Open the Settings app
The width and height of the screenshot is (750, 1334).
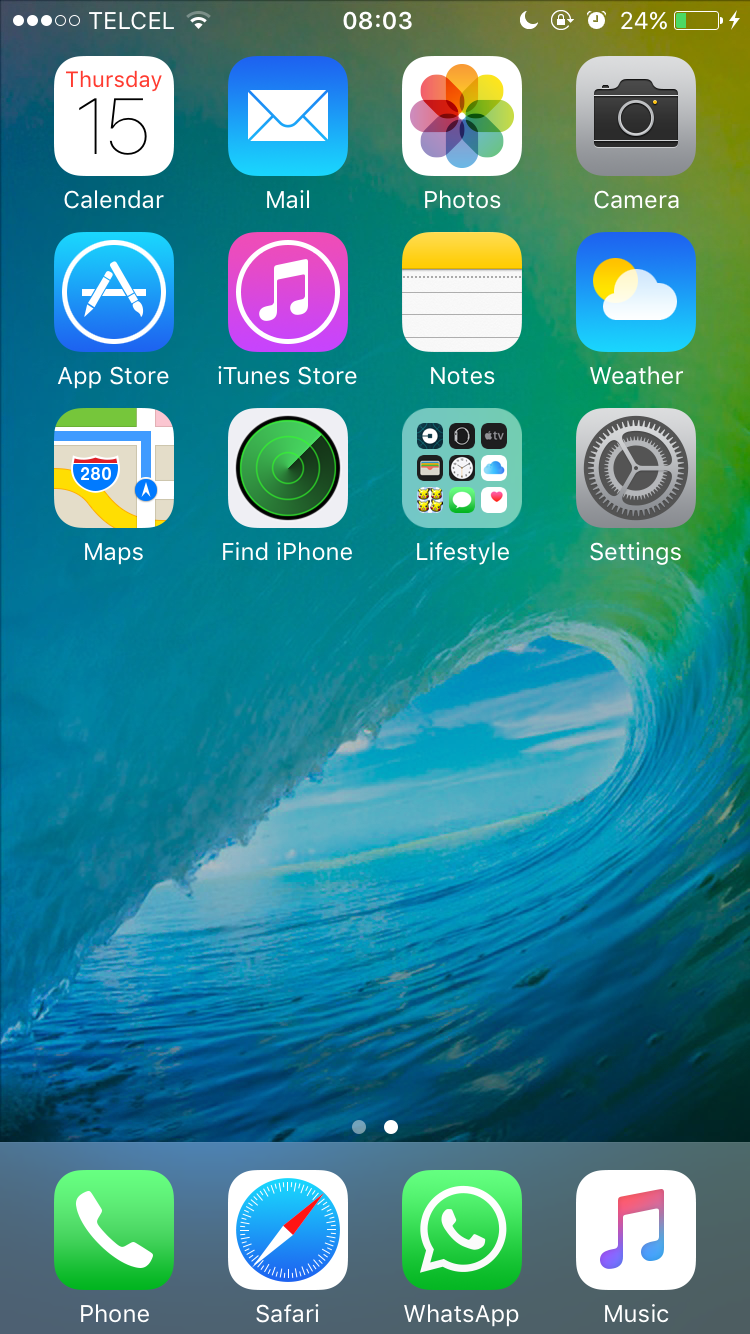[636, 468]
